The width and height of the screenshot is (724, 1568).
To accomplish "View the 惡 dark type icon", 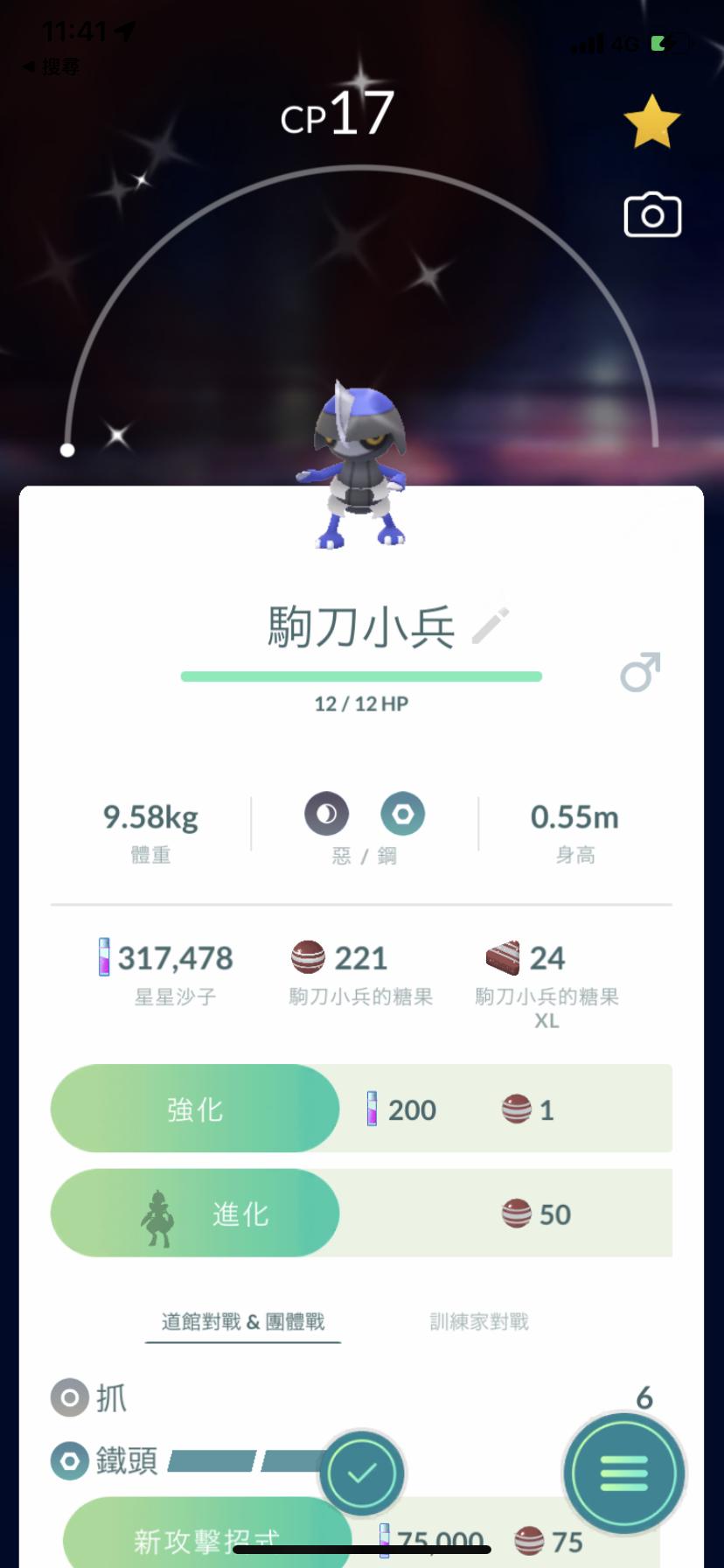I will pyautogui.click(x=326, y=814).
